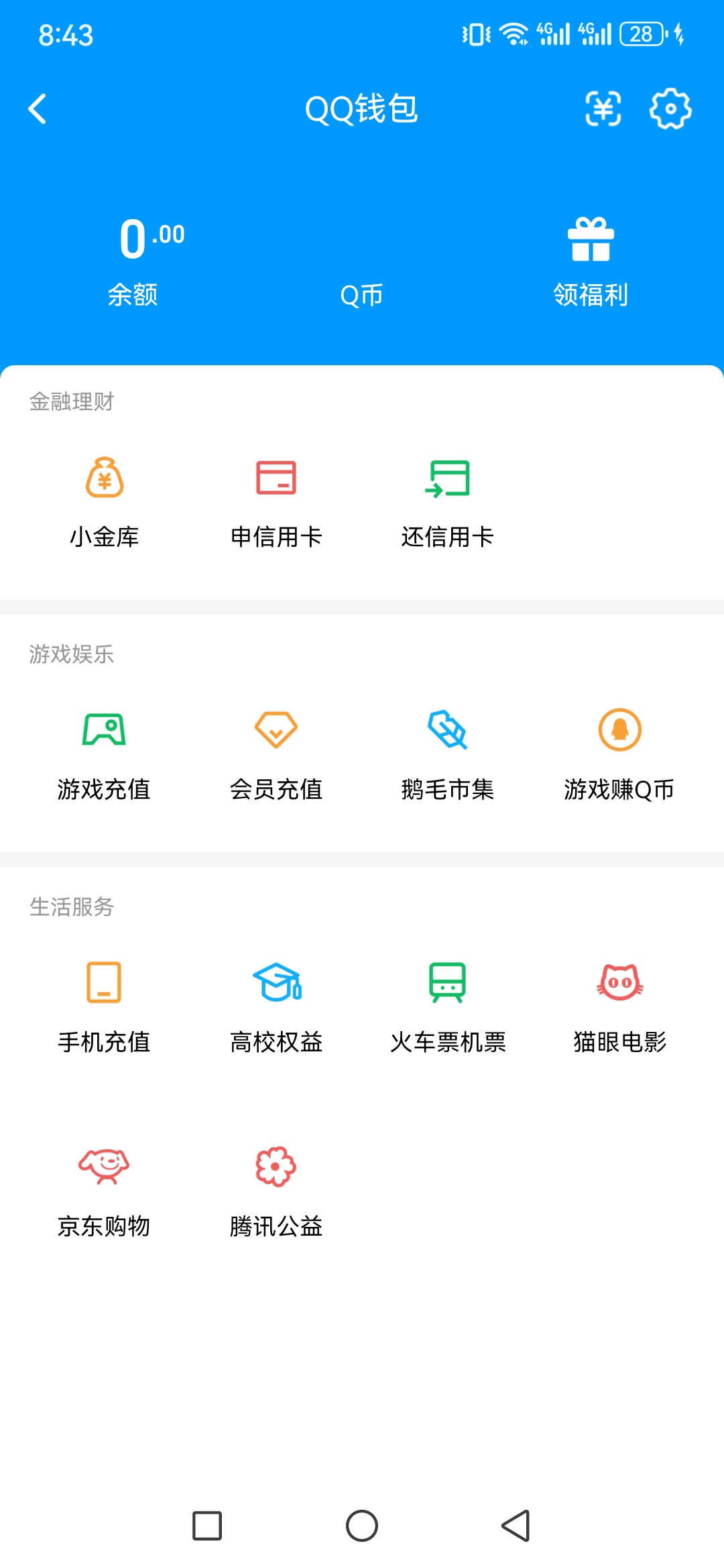Open QQ Wallet settings gear
The height and width of the screenshot is (1568, 724).
pyautogui.click(x=670, y=110)
